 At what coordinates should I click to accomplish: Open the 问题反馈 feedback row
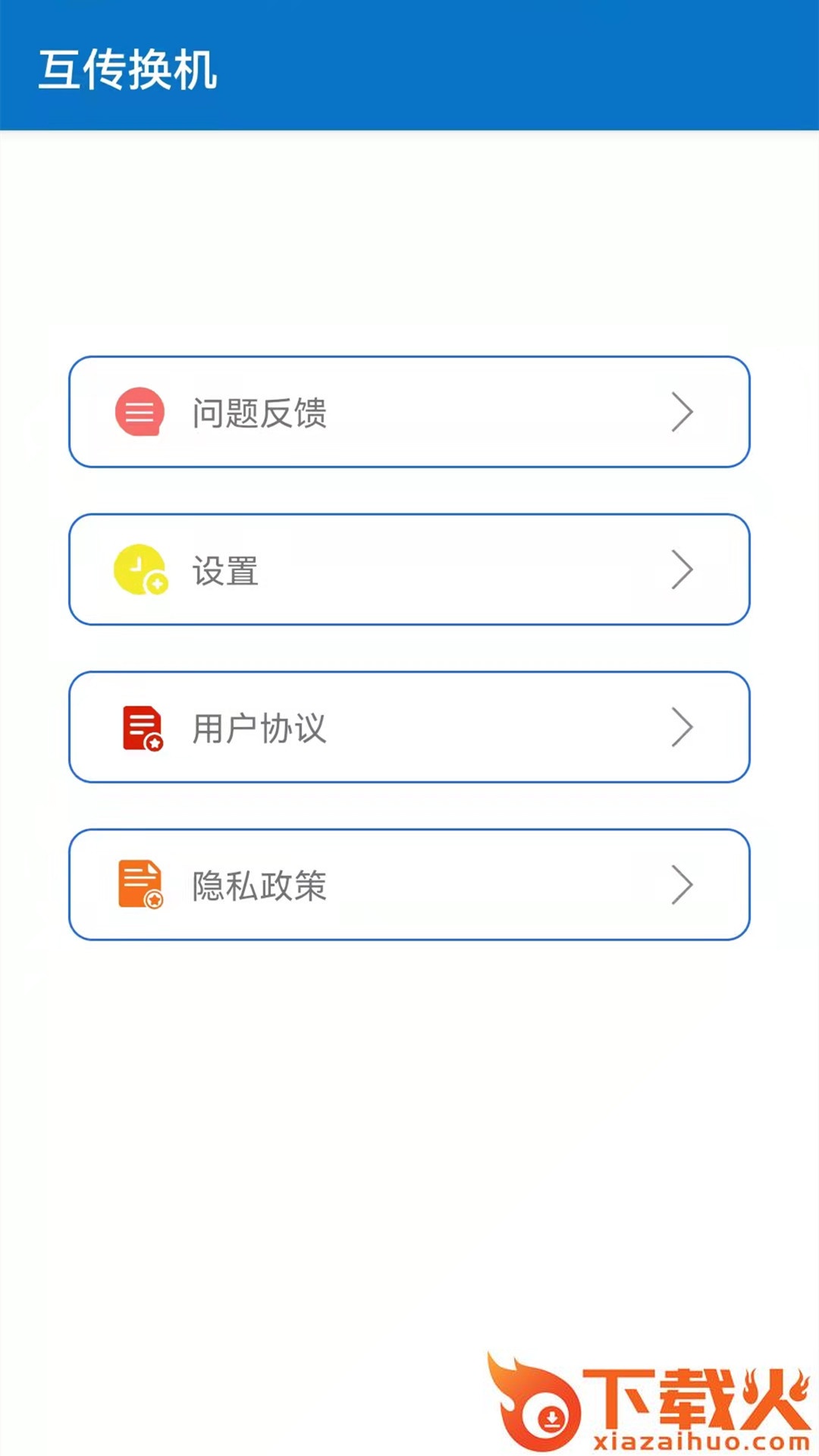[x=409, y=413]
